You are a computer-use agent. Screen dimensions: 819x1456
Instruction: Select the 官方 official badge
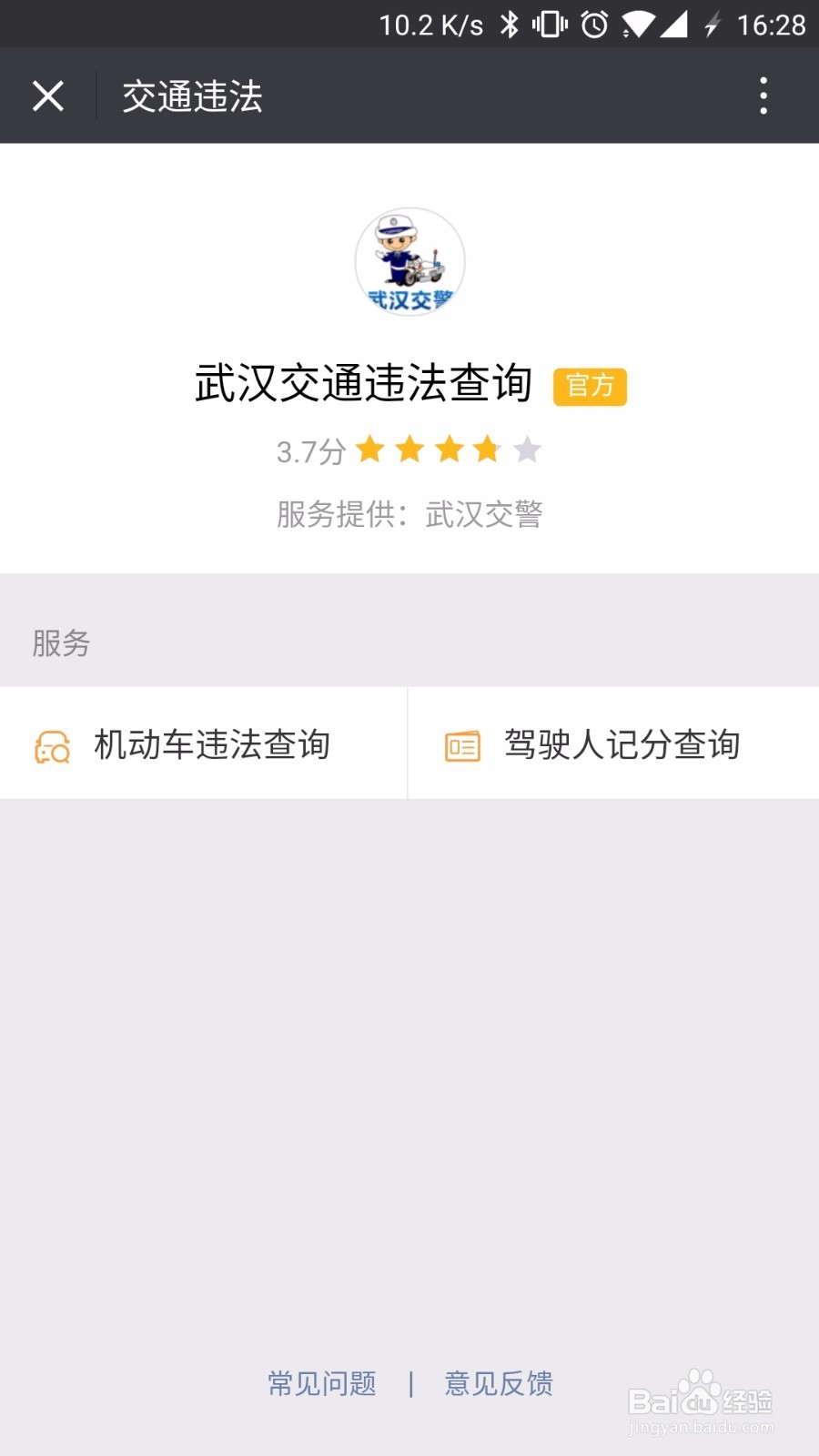point(590,386)
